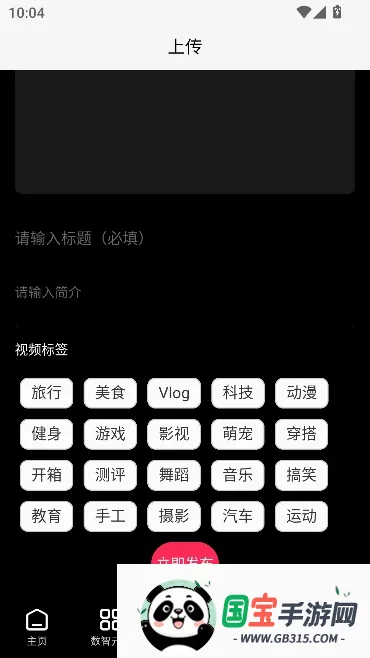
Task: Tap the 穿搭 tag
Action: click(x=302, y=434)
